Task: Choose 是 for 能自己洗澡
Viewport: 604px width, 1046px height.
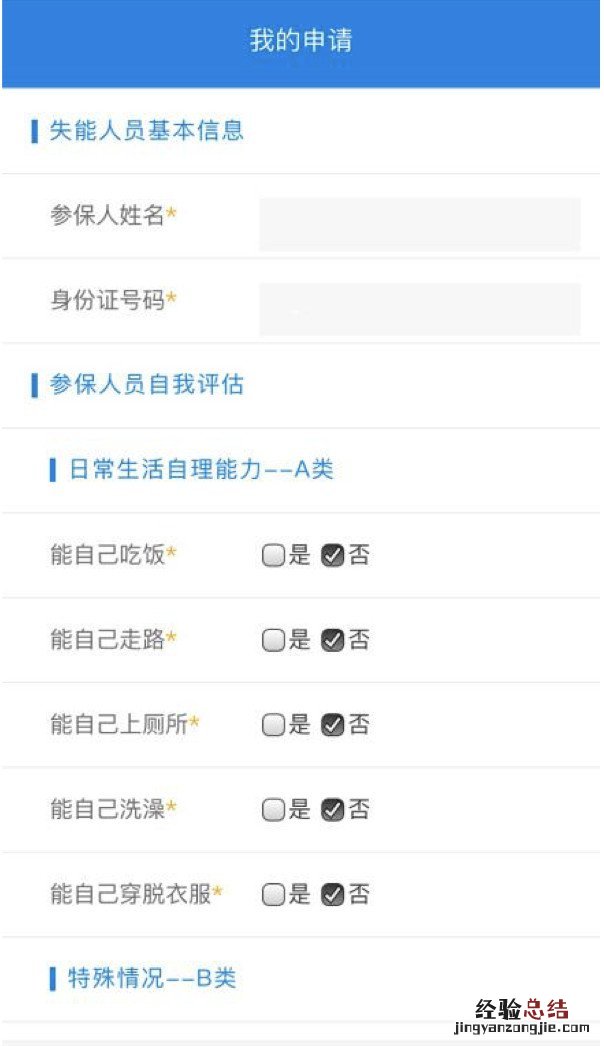Action: pyautogui.click(x=273, y=810)
